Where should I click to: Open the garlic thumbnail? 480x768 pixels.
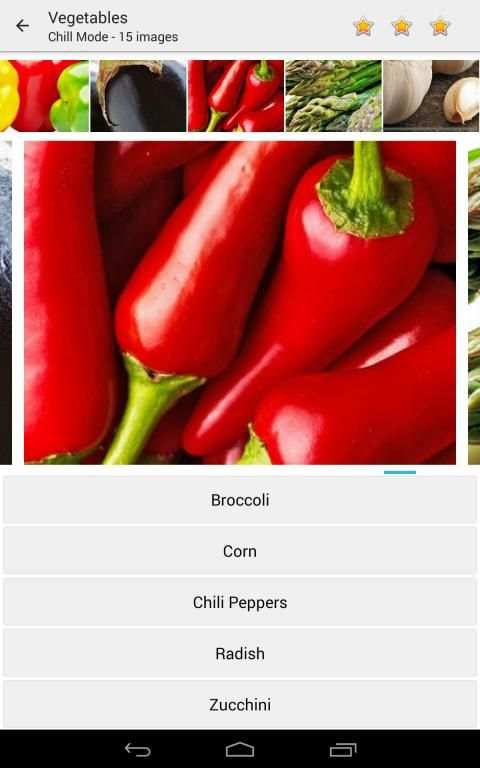(x=432, y=96)
